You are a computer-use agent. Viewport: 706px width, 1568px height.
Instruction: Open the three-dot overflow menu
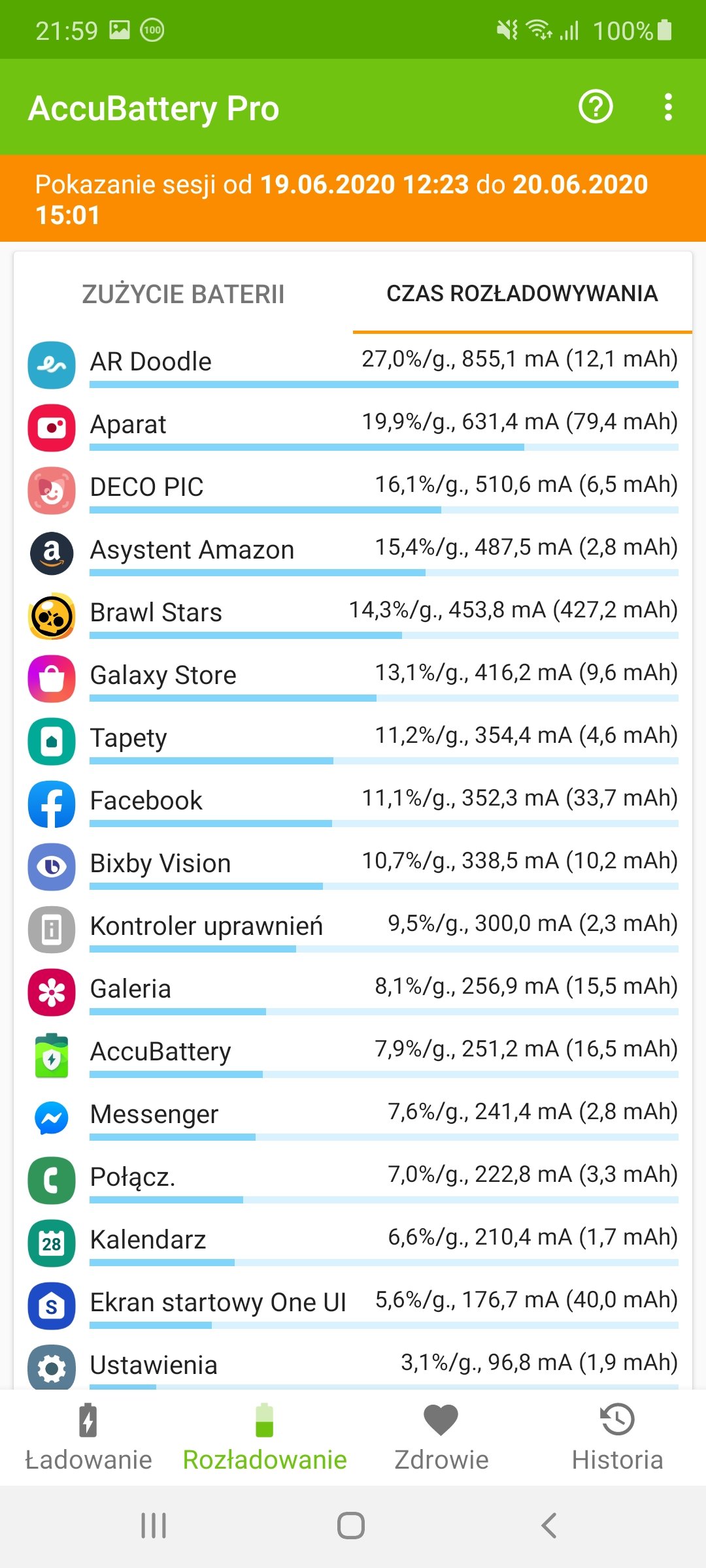[667, 106]
